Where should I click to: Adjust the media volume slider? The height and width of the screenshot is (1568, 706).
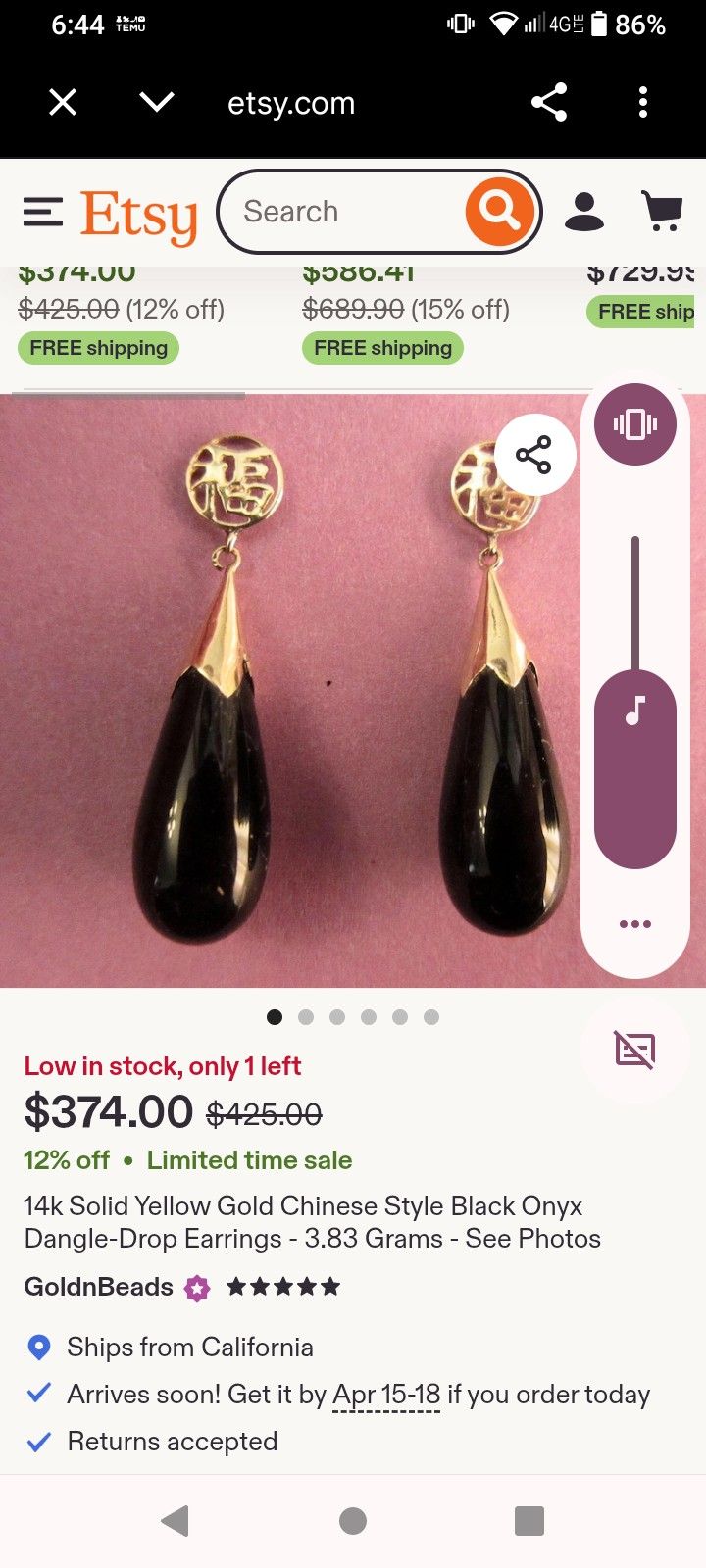[x=635, y=702]
